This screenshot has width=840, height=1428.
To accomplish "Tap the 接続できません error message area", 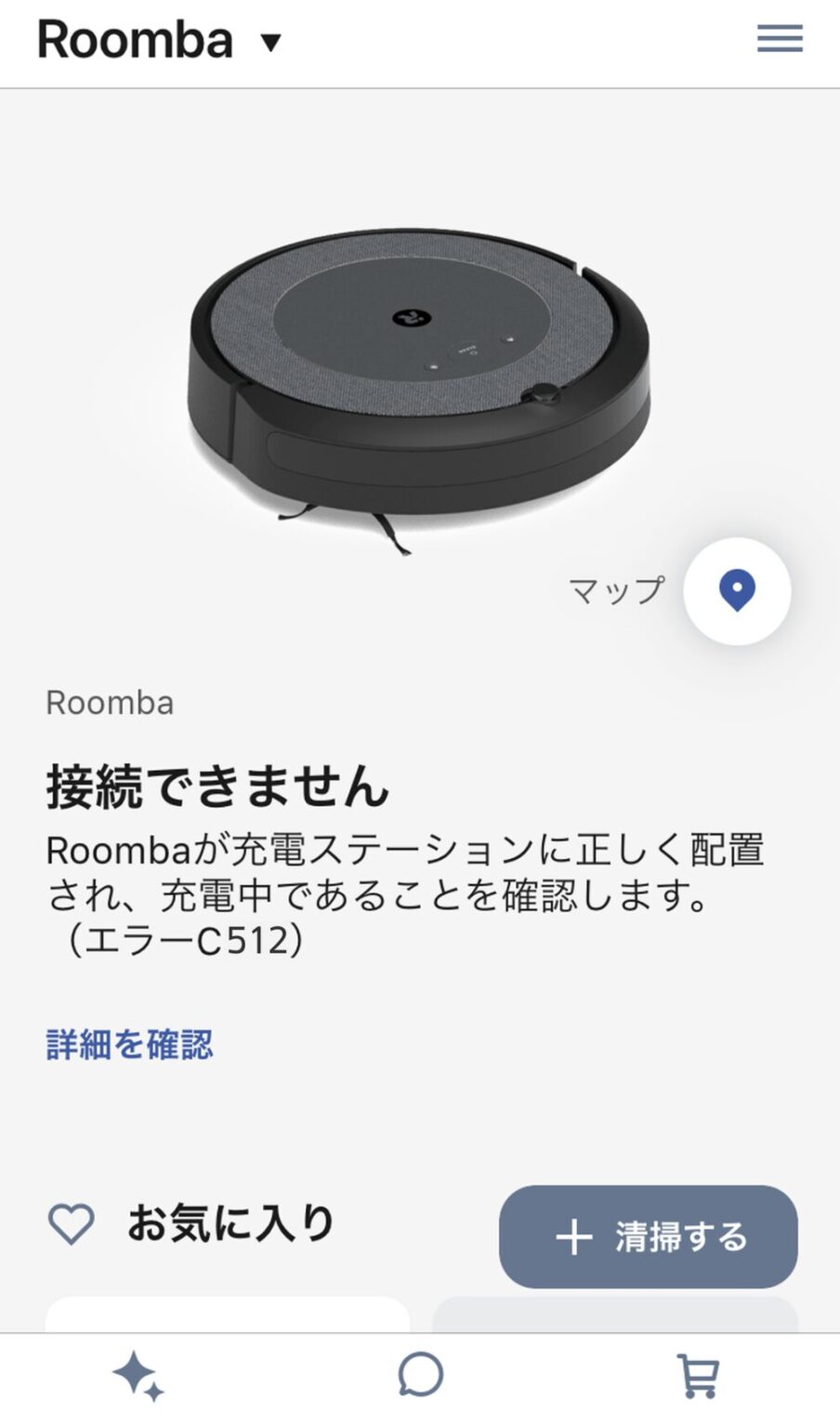I will pyautogui.click(x=216, y=786).
